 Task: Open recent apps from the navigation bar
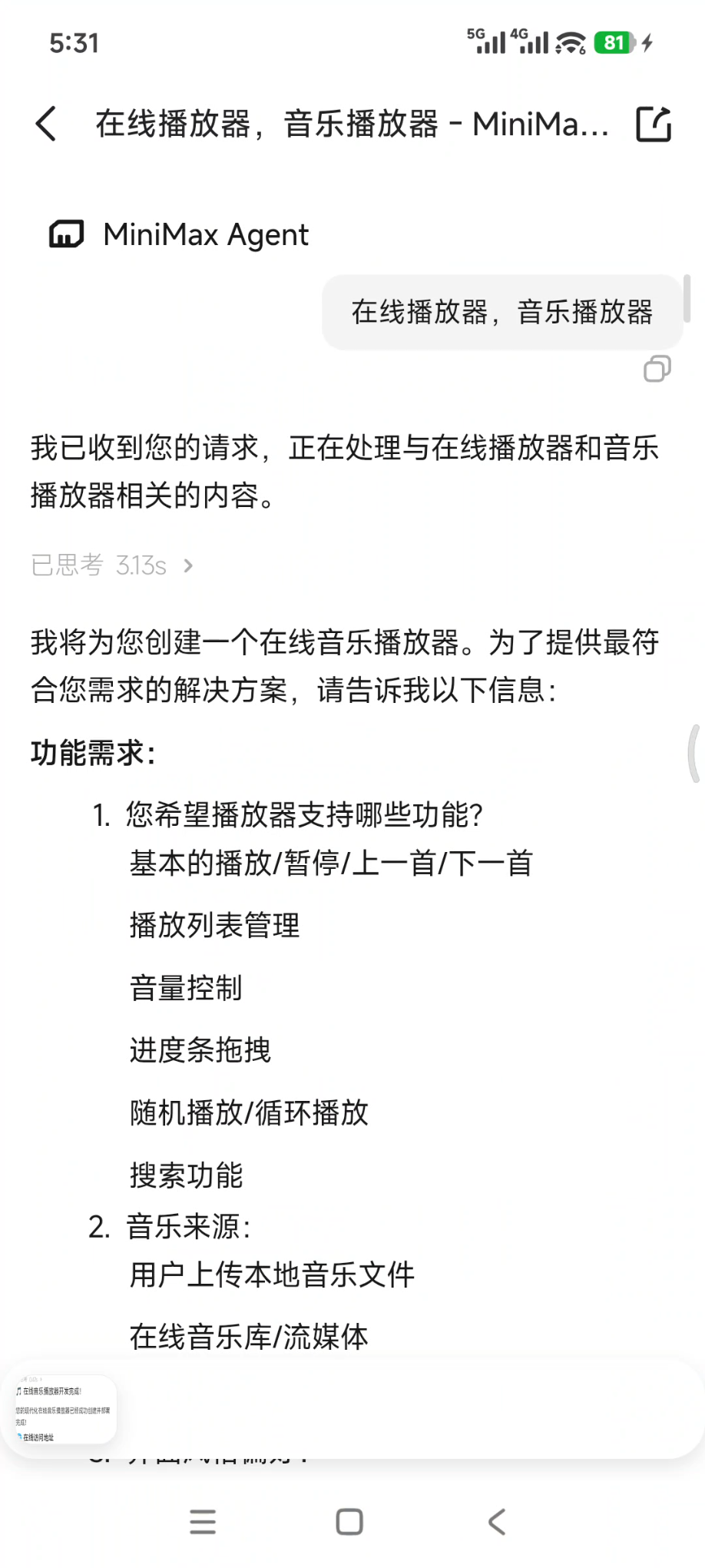203,1522
